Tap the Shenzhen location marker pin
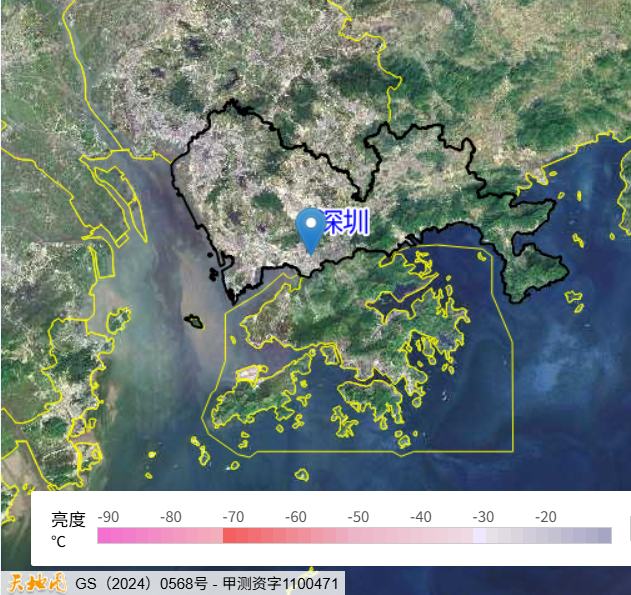631x595 pixels. pyautogui.click(x=311, y=226)
